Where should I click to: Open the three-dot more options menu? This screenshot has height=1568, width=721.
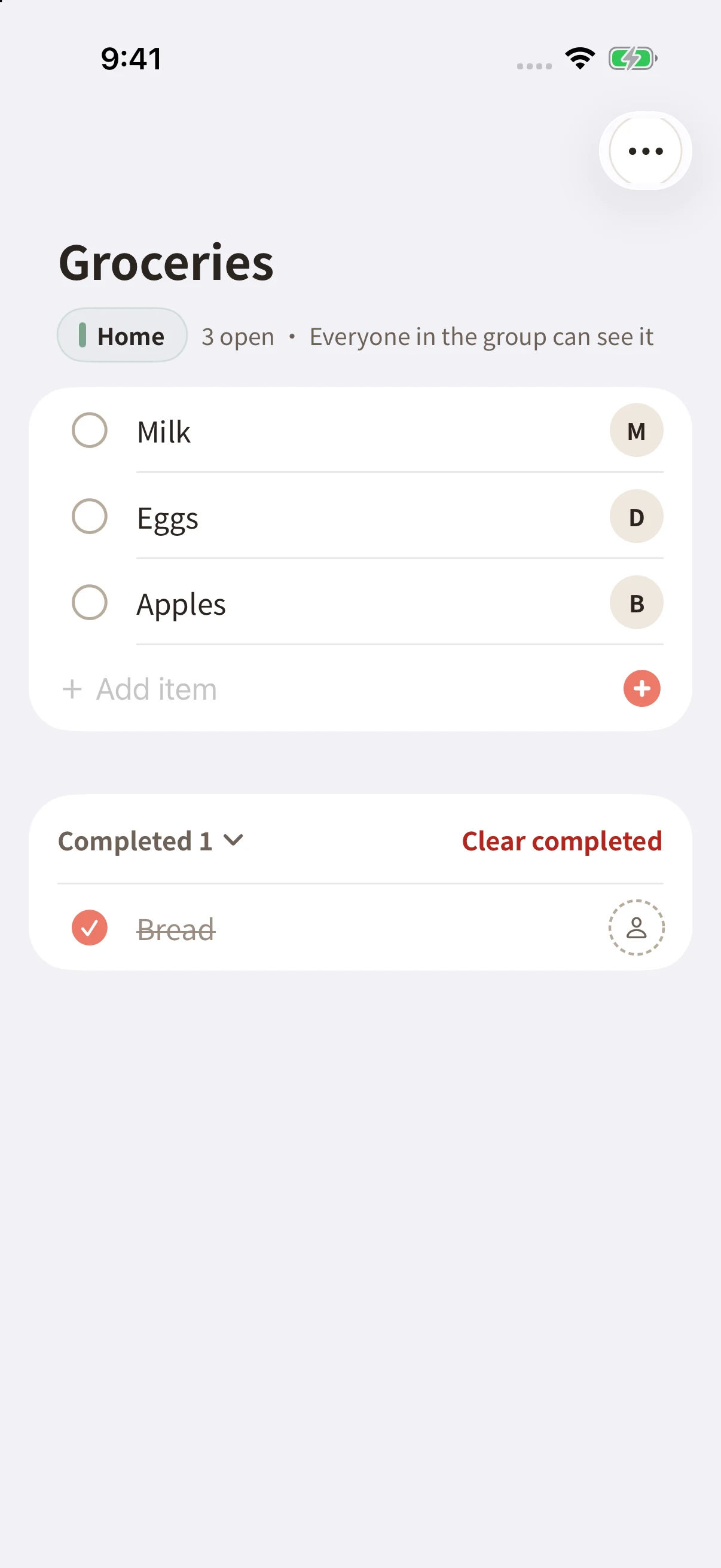pos(645,150)
